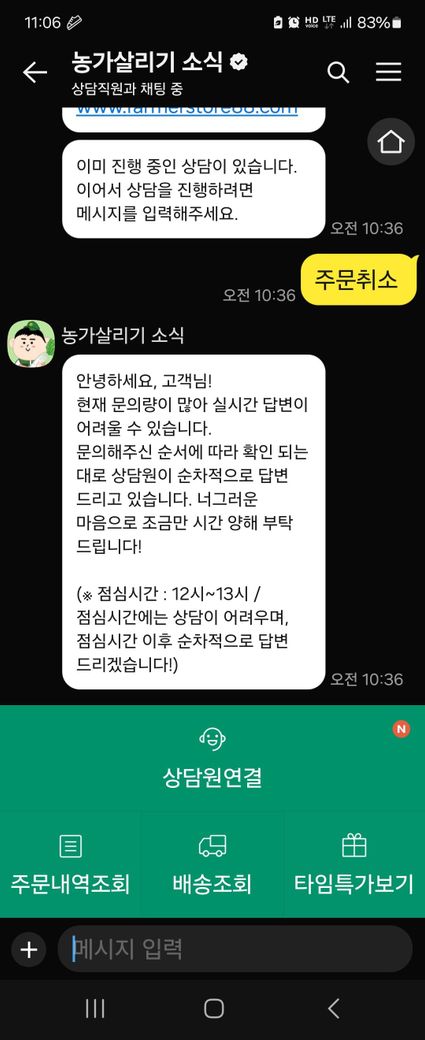Screen dimensions: 425x1040
Task: Go back using the top-left arrow
Action: [x=34, y=72]
